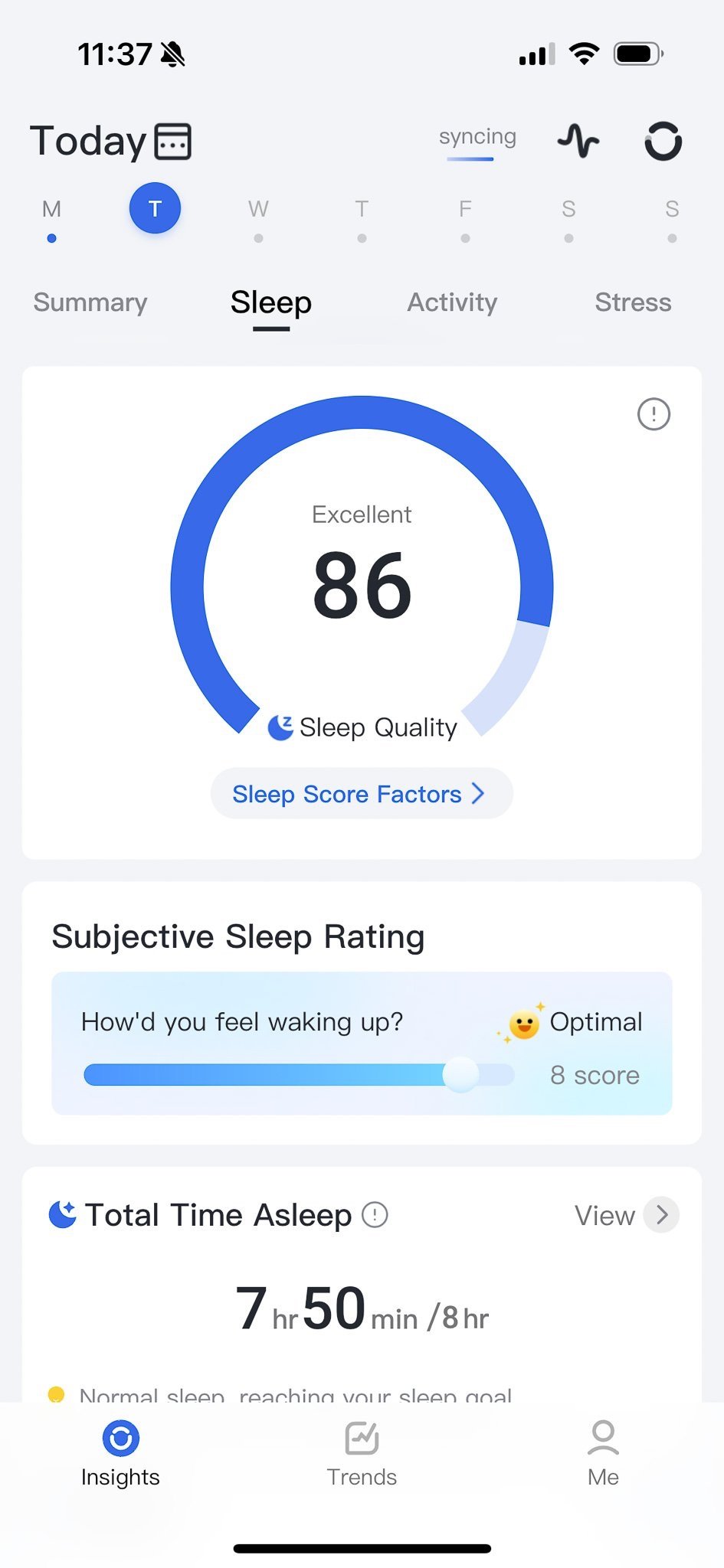Open the Insights tab
724x1568 pixels.
pyautogui.click(x=120, y=1452)
